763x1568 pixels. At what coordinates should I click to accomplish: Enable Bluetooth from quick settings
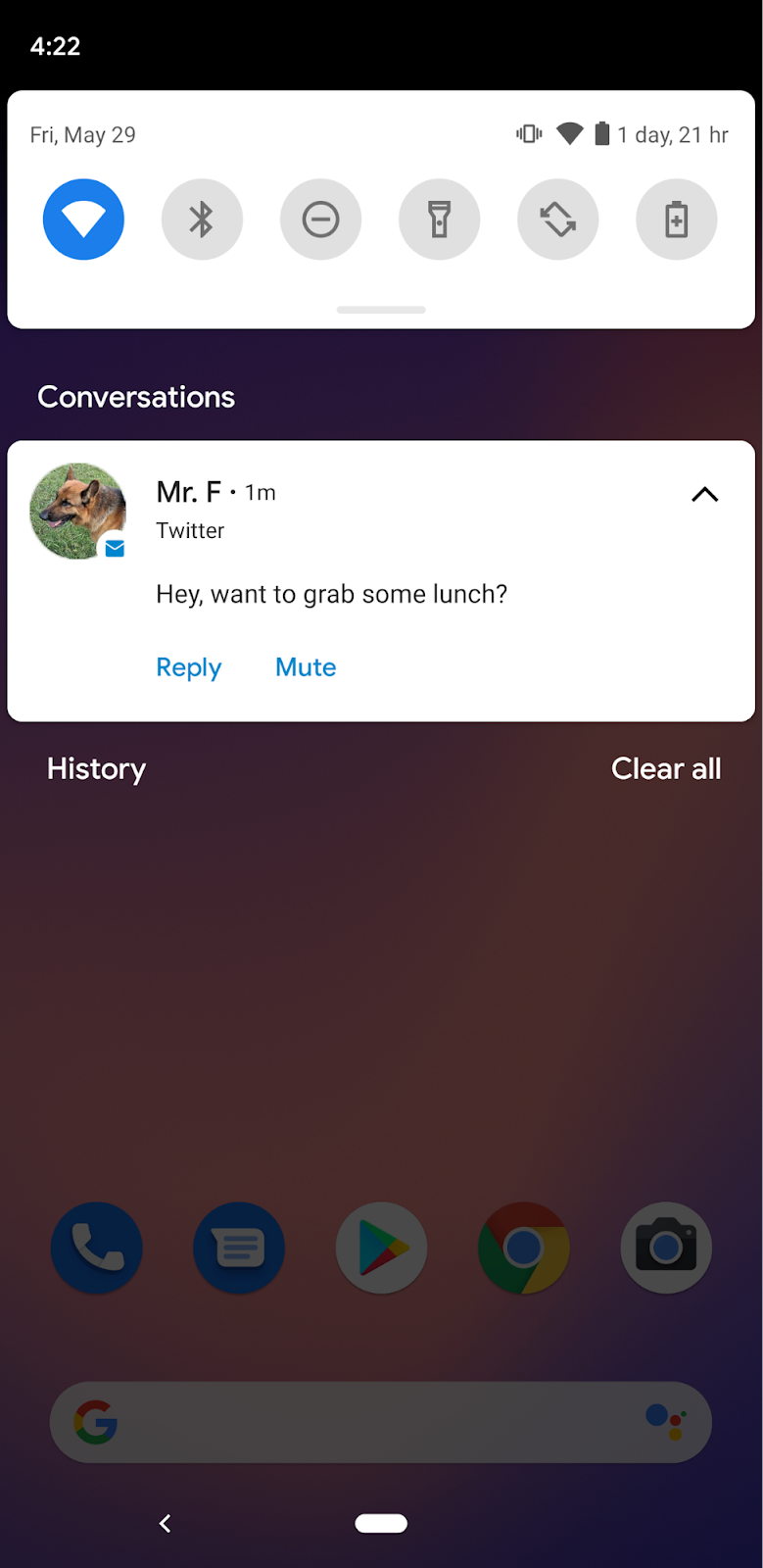(x=202, y=220)
